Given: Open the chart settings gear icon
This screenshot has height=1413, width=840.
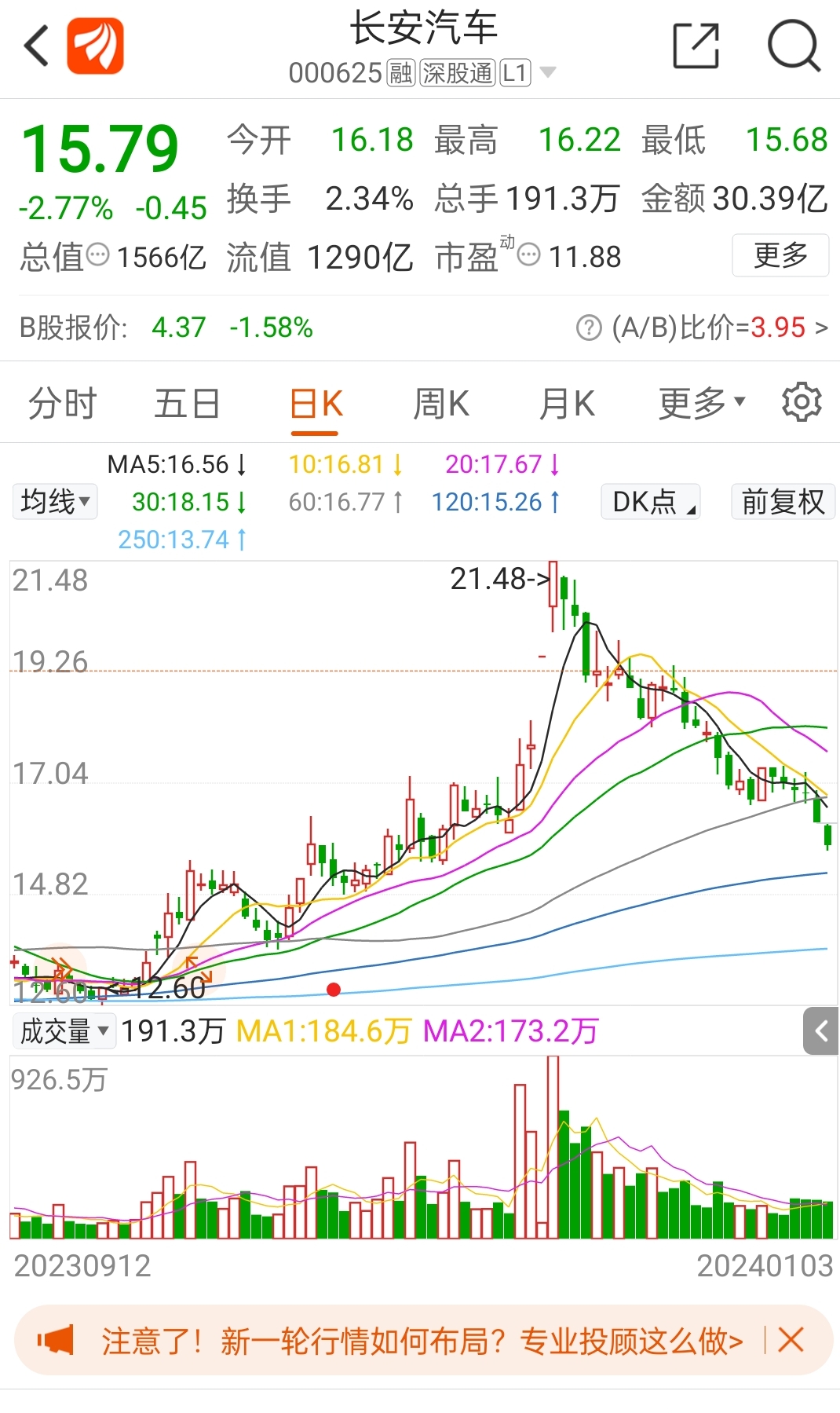Looking at the screenshot, I should (x=802, y=402).
